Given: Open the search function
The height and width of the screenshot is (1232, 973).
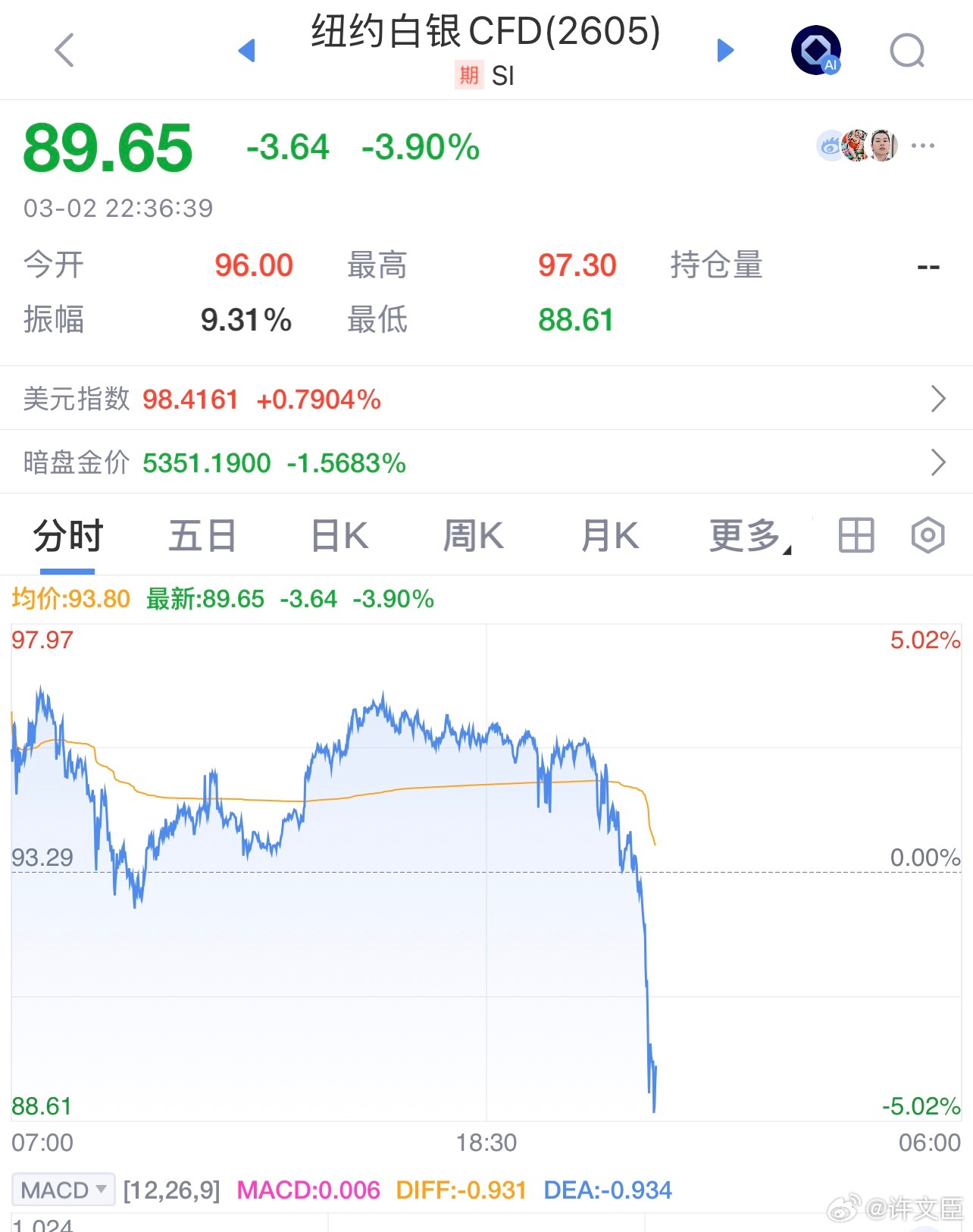Looking at the screenshot, I should 907,50.
